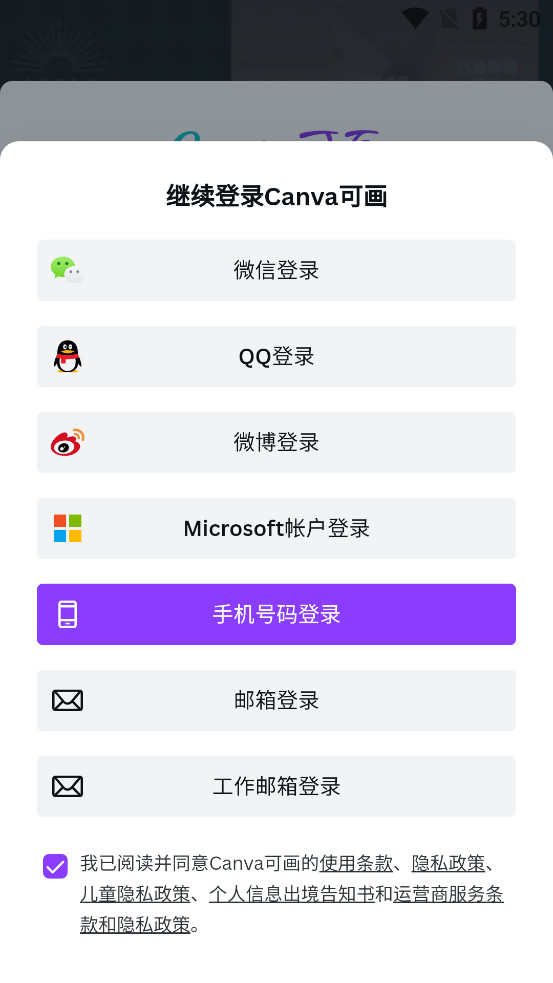553x983 pixels.
Task: Uncheck the agreement checkbox
Action: [55, 866]
